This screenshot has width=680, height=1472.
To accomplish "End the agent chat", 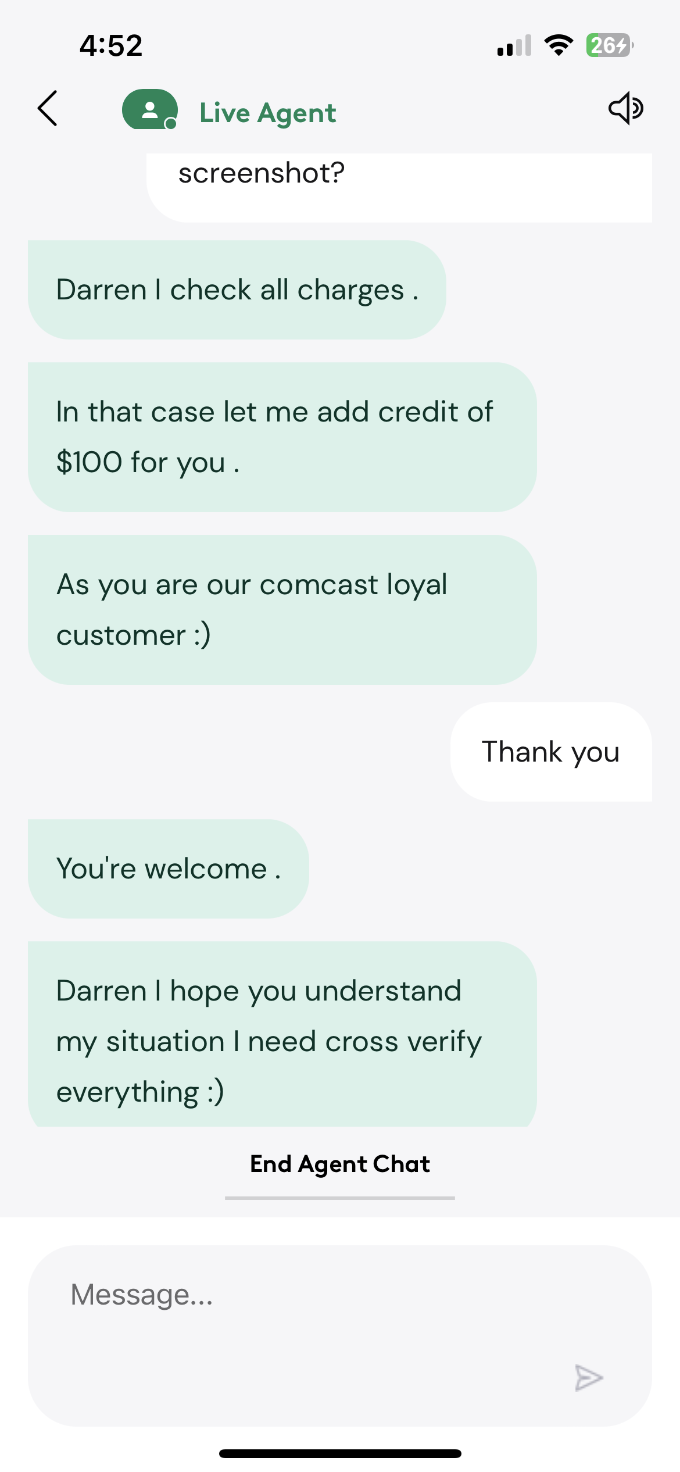I will point(340,1164).
